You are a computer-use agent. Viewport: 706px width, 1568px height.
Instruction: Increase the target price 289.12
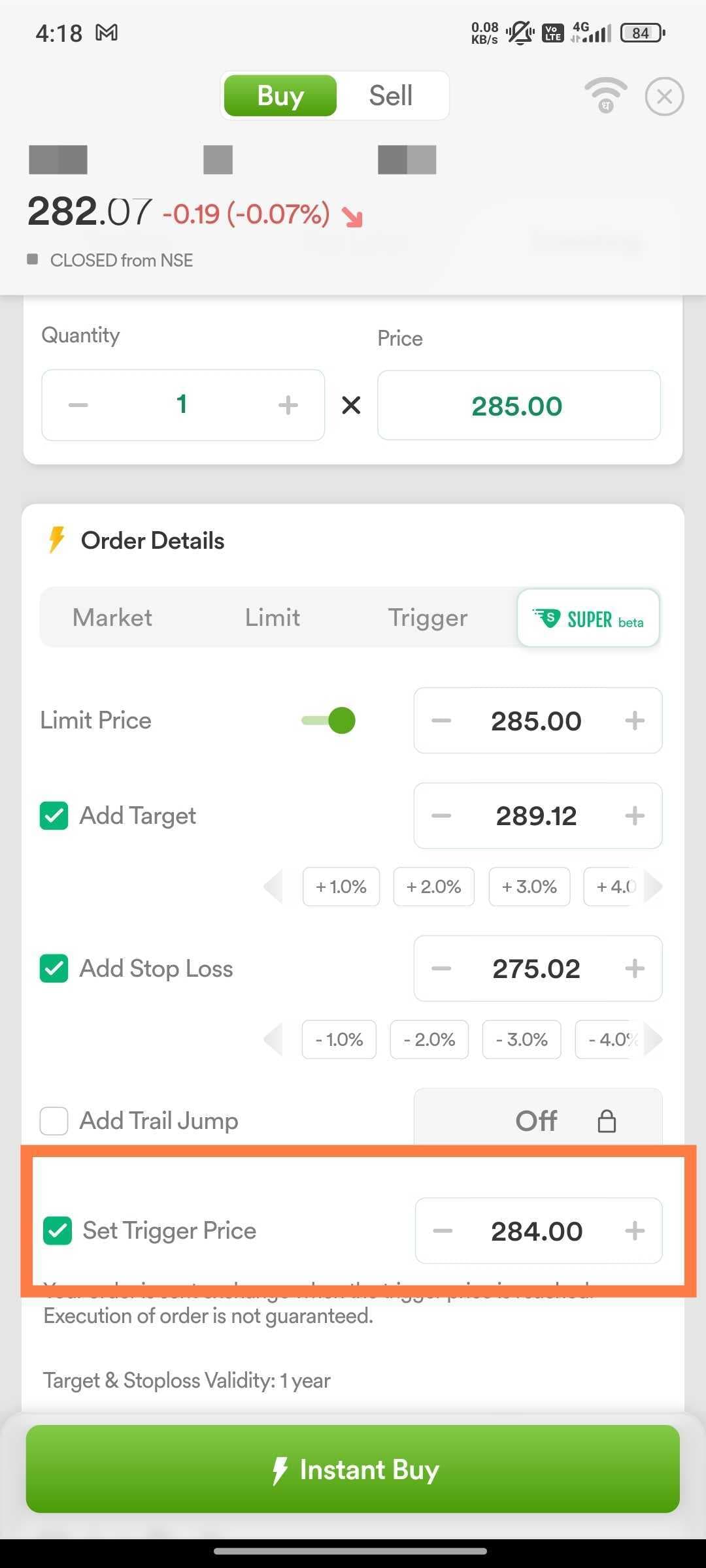coord(635,815)
